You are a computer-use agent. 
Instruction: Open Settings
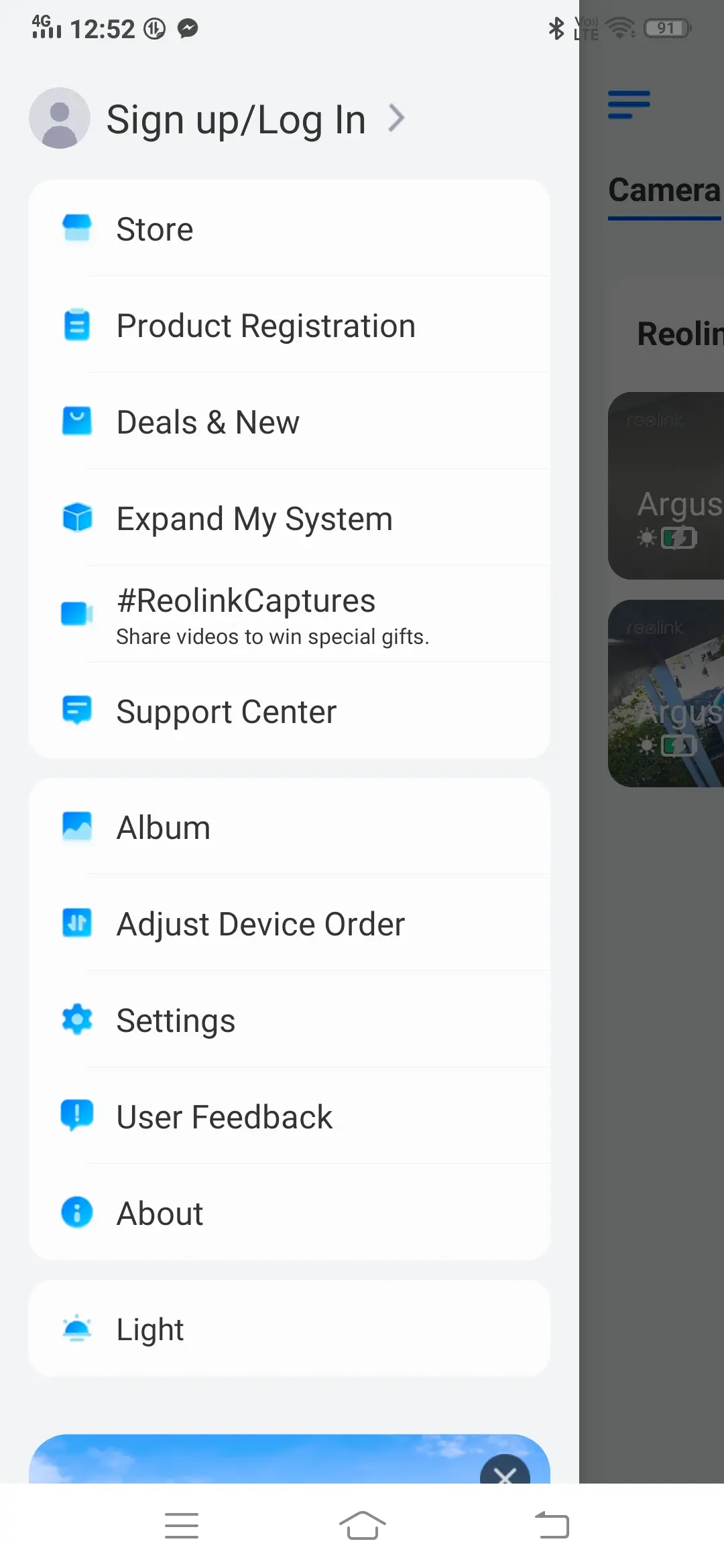tap(290, 1020)
